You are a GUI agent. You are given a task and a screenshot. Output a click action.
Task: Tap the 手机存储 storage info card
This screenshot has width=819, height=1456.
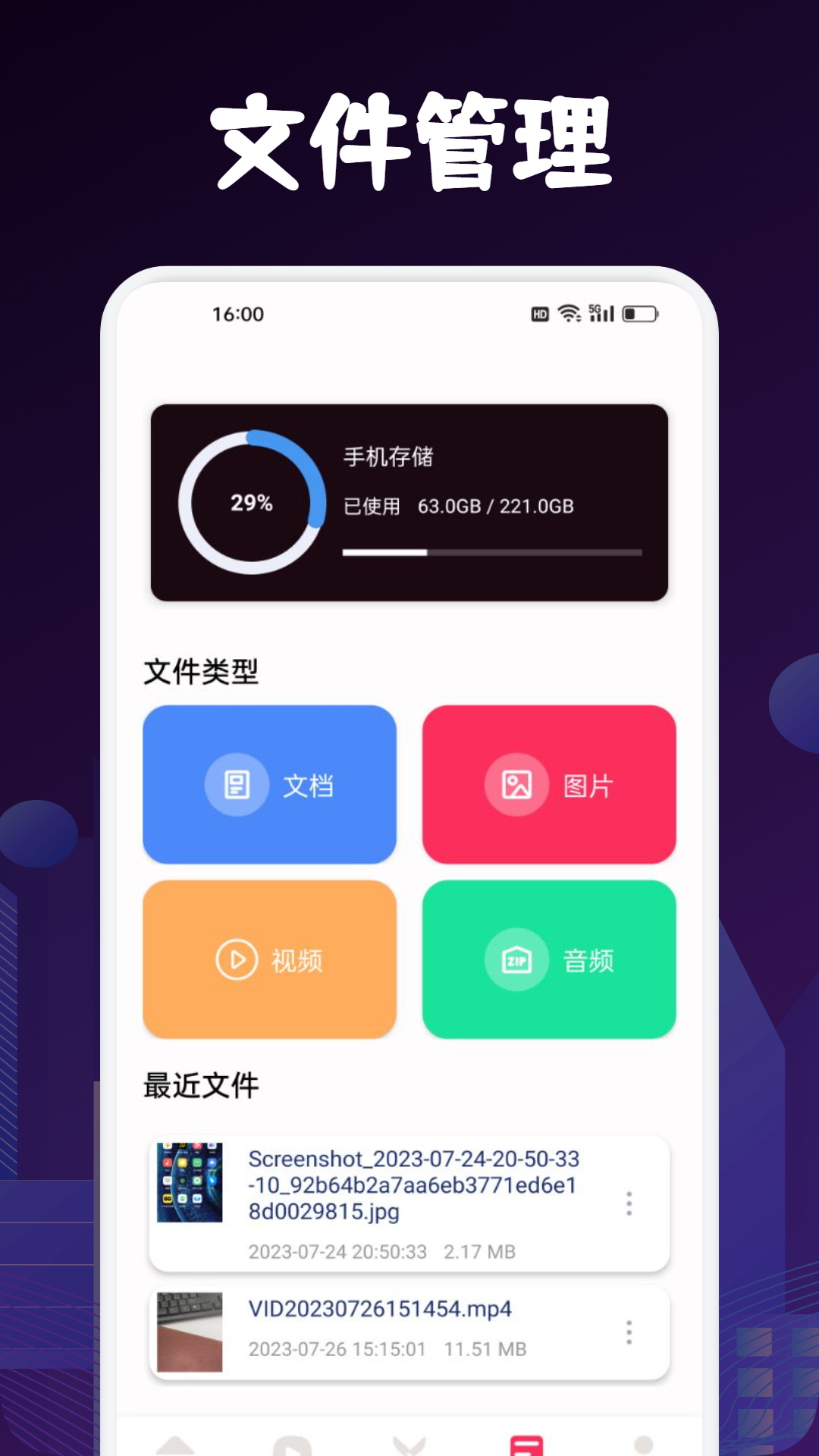point(408,503)
